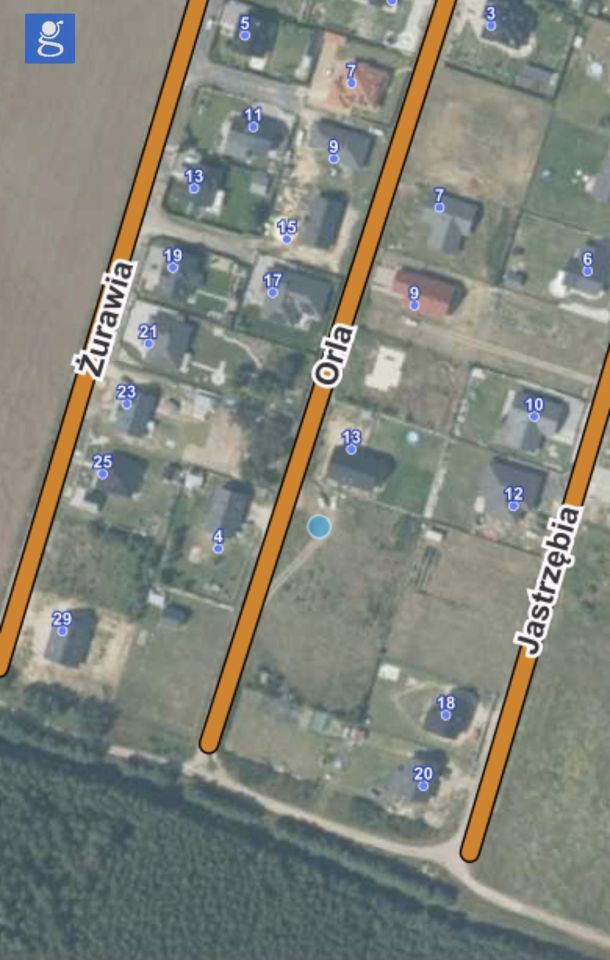
Task: Open address marker 11
Action: tap(253, 126)
